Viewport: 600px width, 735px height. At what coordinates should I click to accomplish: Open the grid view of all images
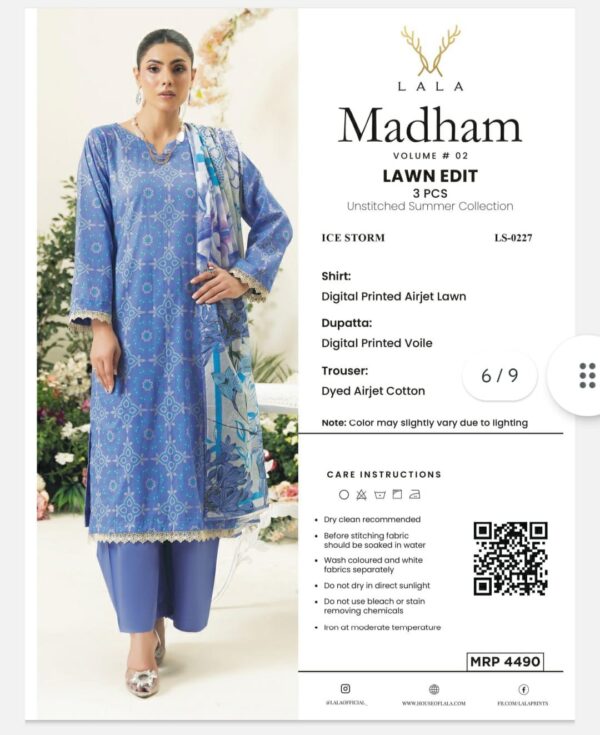587,375
